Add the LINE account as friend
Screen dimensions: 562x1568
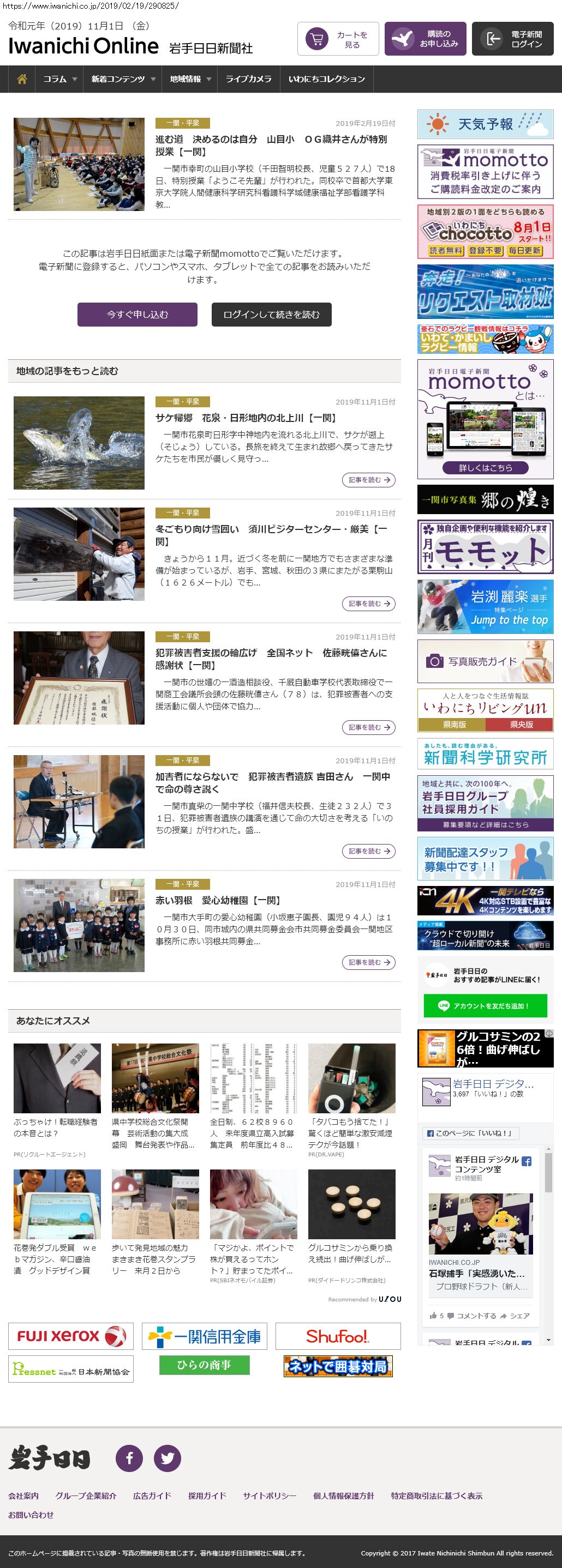pos(485,1005)
